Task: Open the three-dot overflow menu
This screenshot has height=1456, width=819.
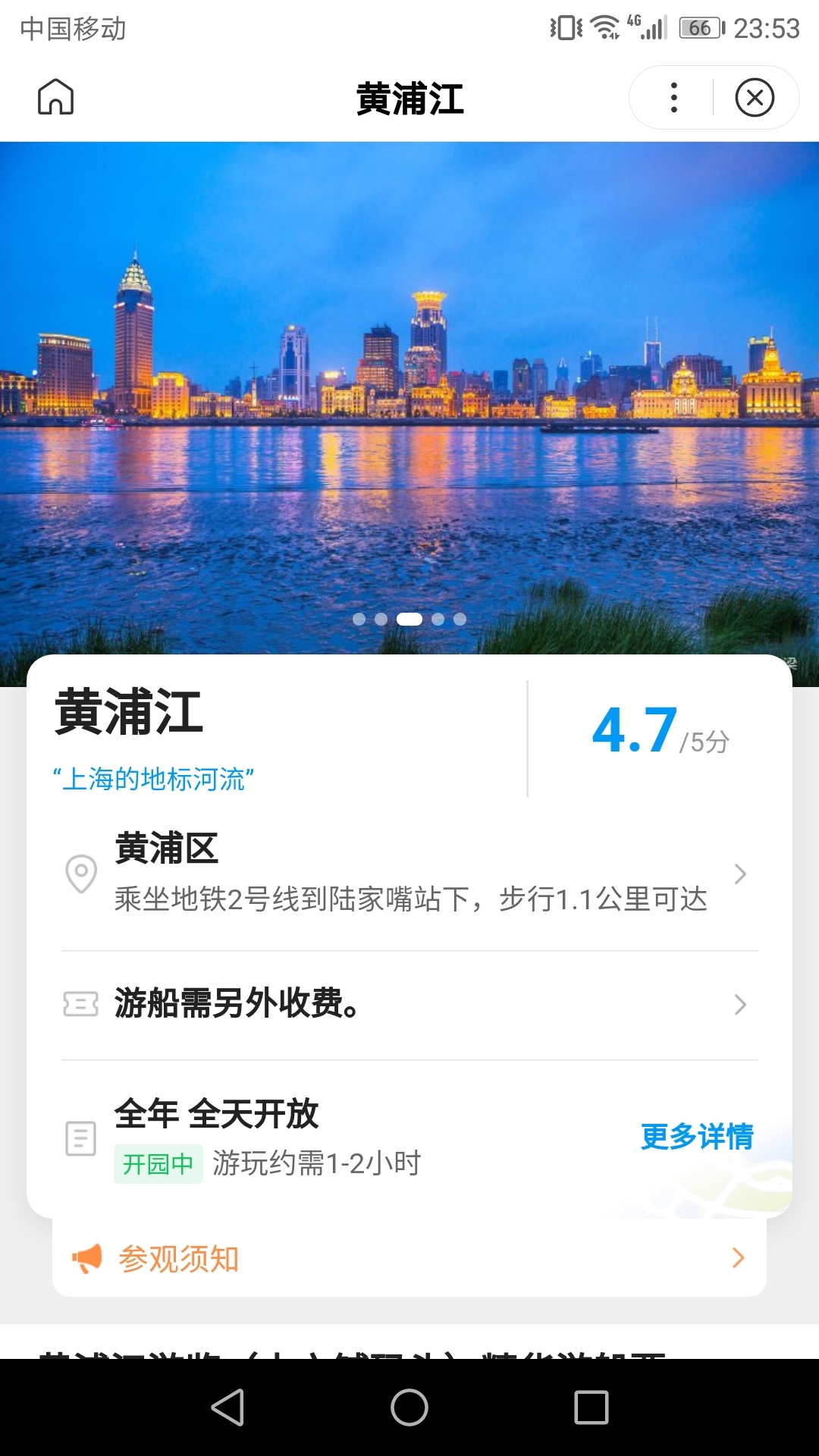Action: click(673, 98)
